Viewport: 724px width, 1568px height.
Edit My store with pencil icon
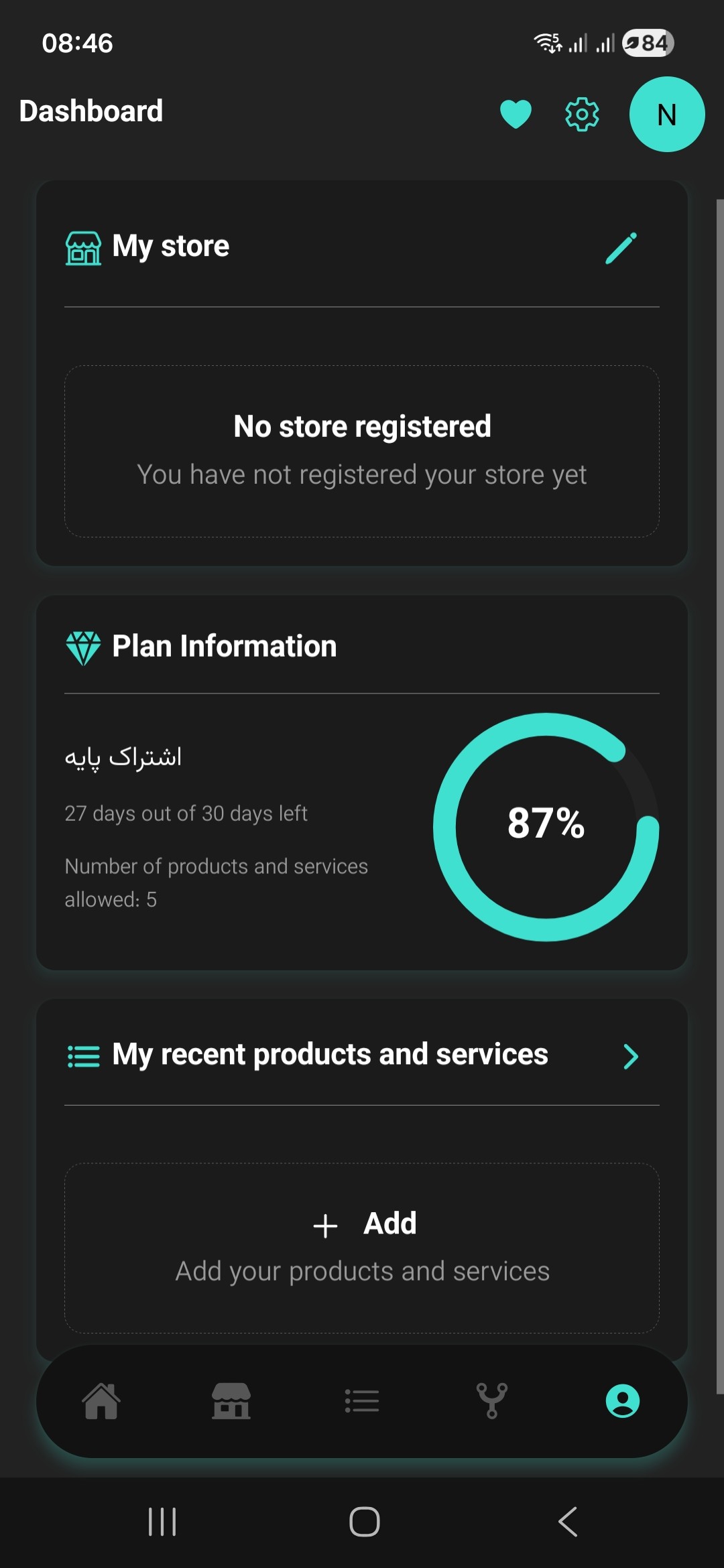[621, 248]
